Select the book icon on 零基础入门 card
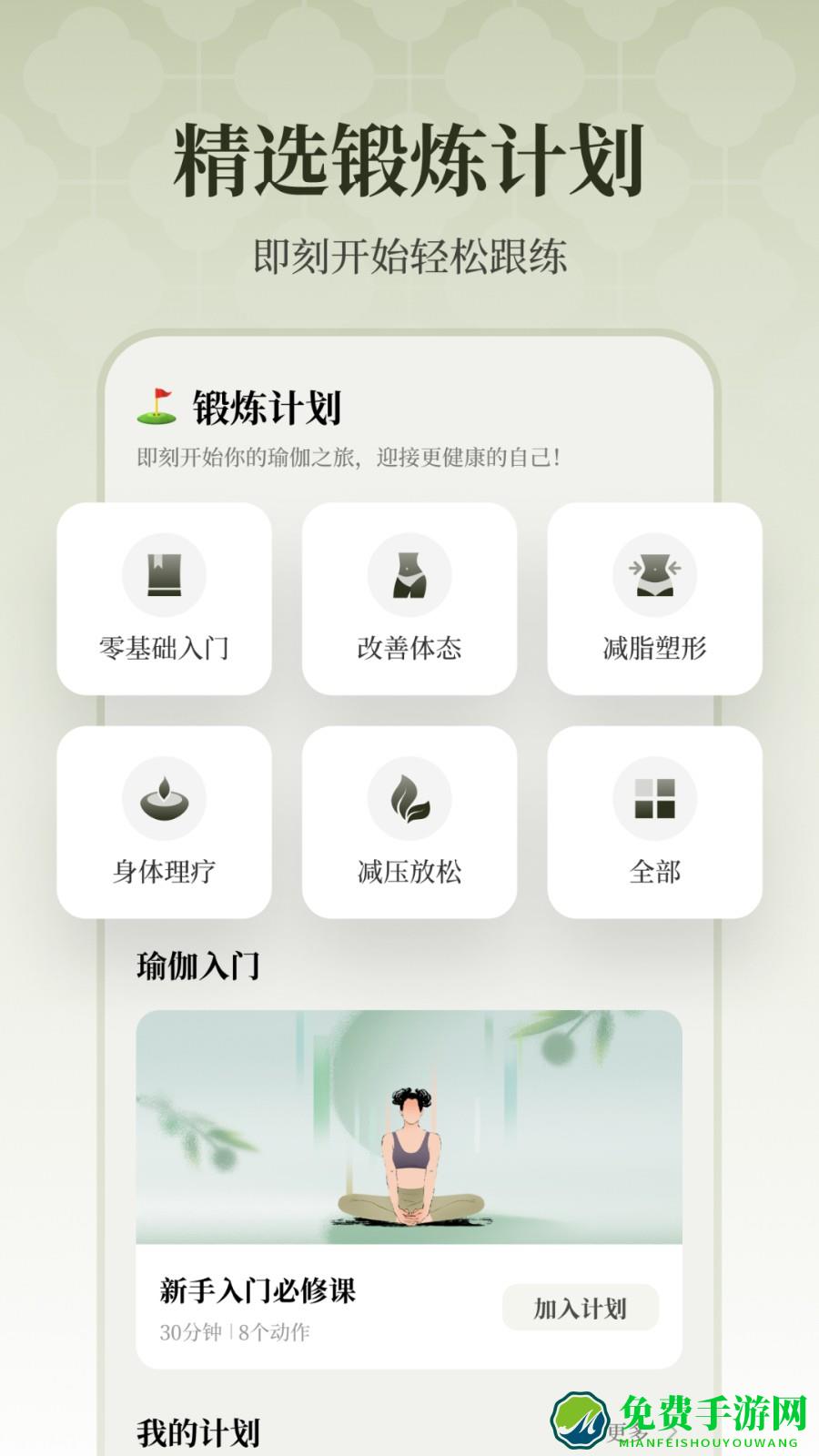Image resolution: width=819 pixels, height=1456 pixels. coord(164,575)
